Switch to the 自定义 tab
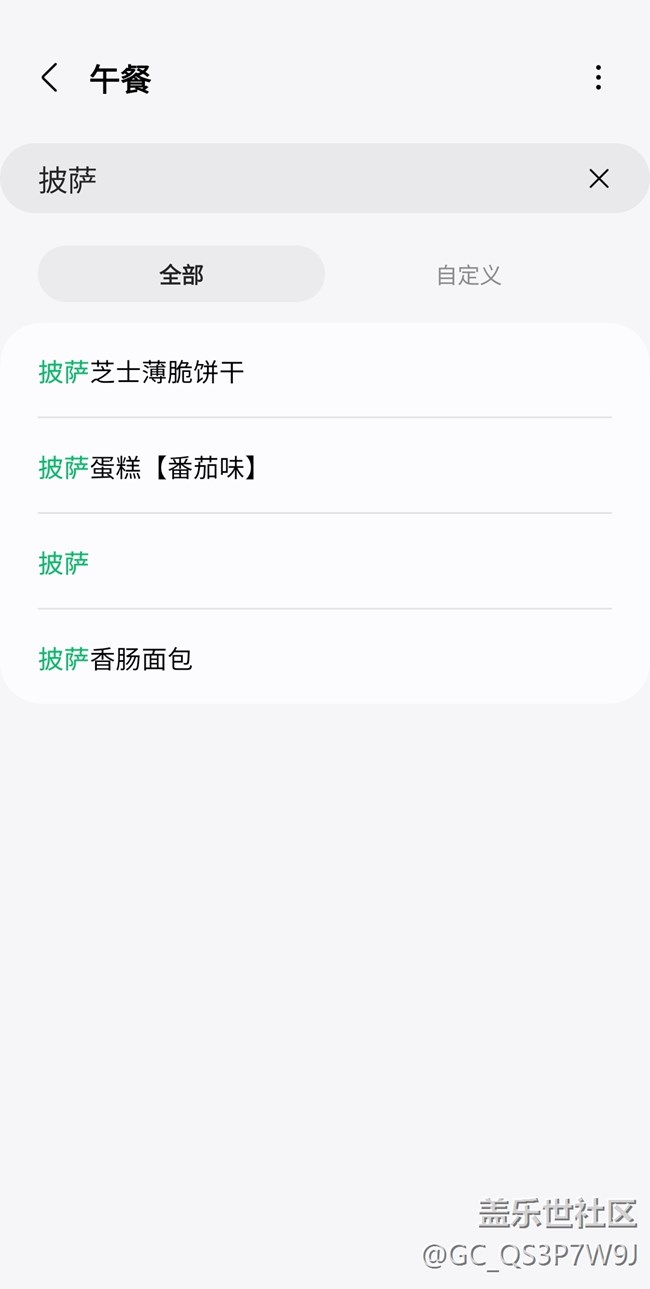 468,274
